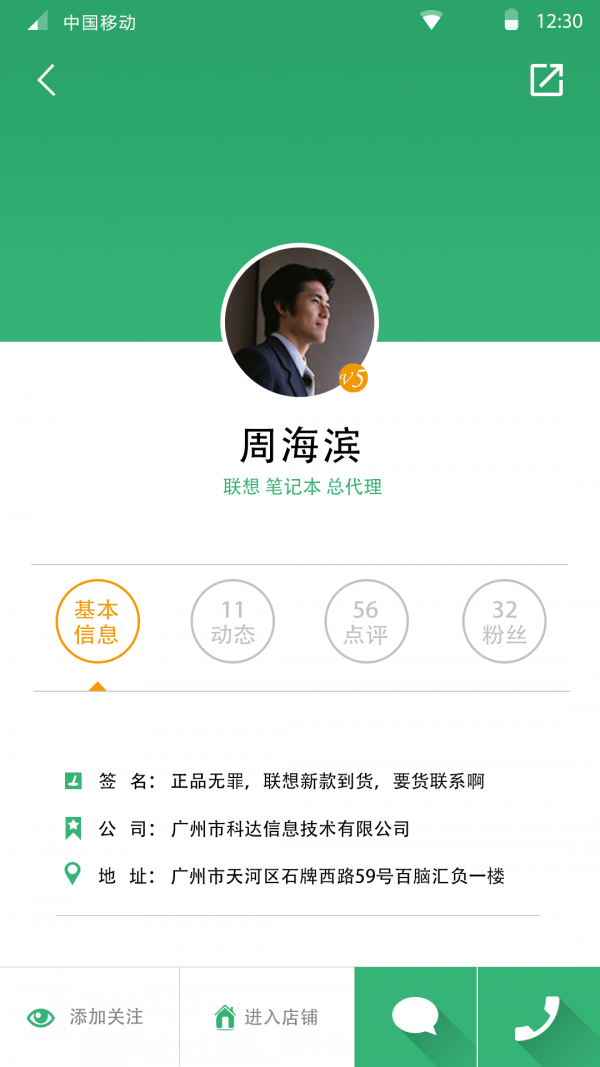Start a chat with the message bubble button
Screen dimensions: 600x1067
(415, 1017)
